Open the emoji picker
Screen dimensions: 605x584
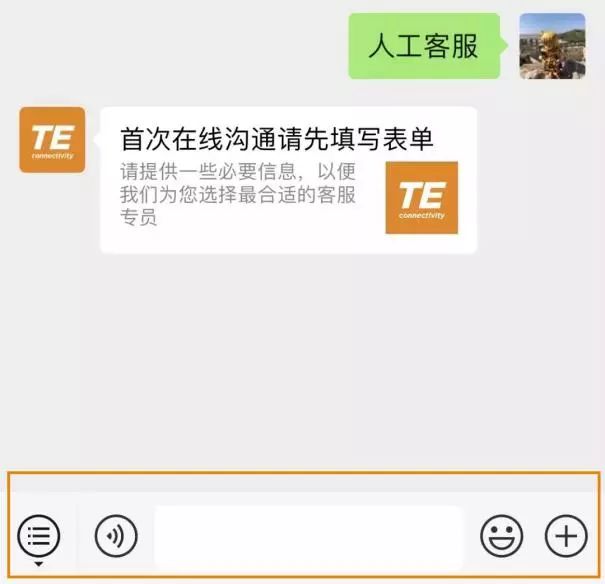501,537
